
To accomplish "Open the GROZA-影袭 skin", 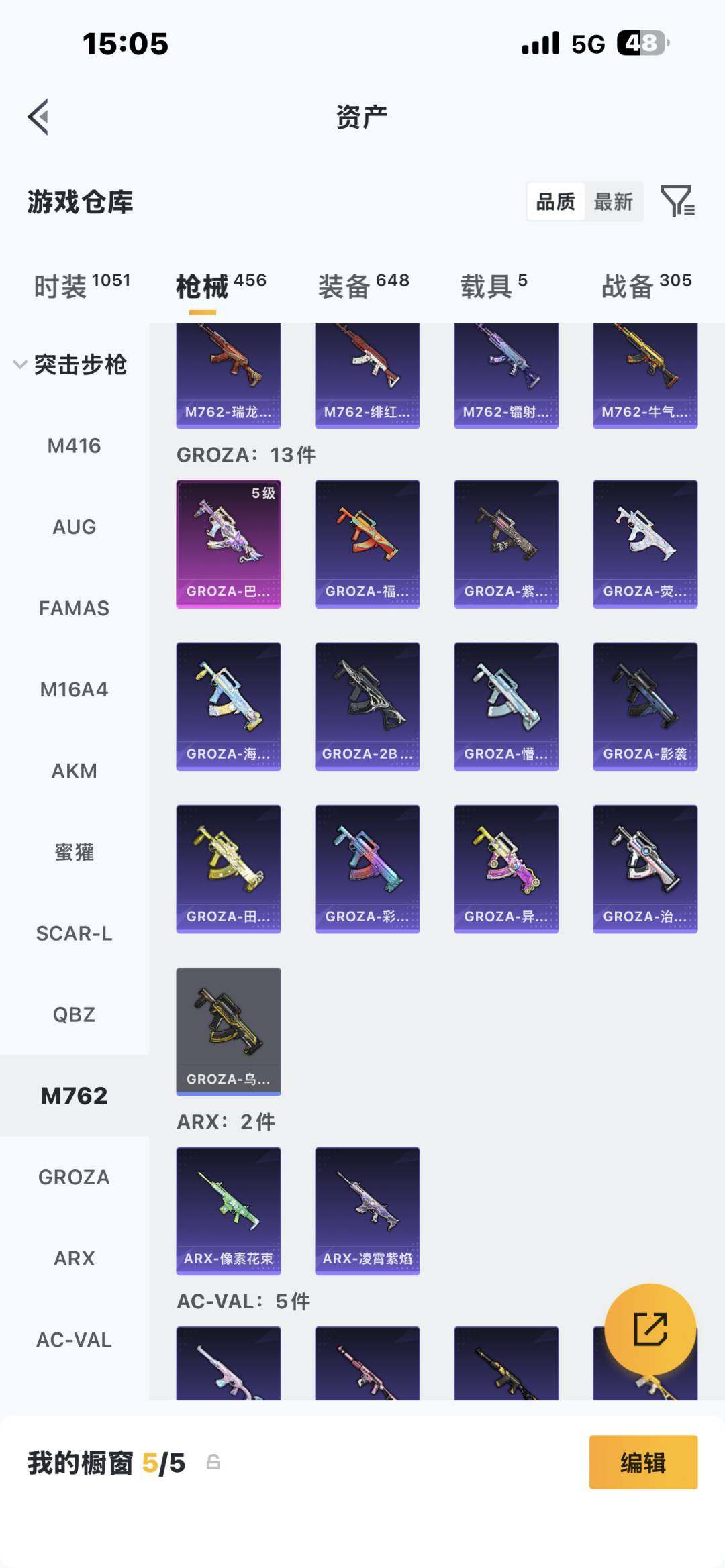I will point(644,706).
